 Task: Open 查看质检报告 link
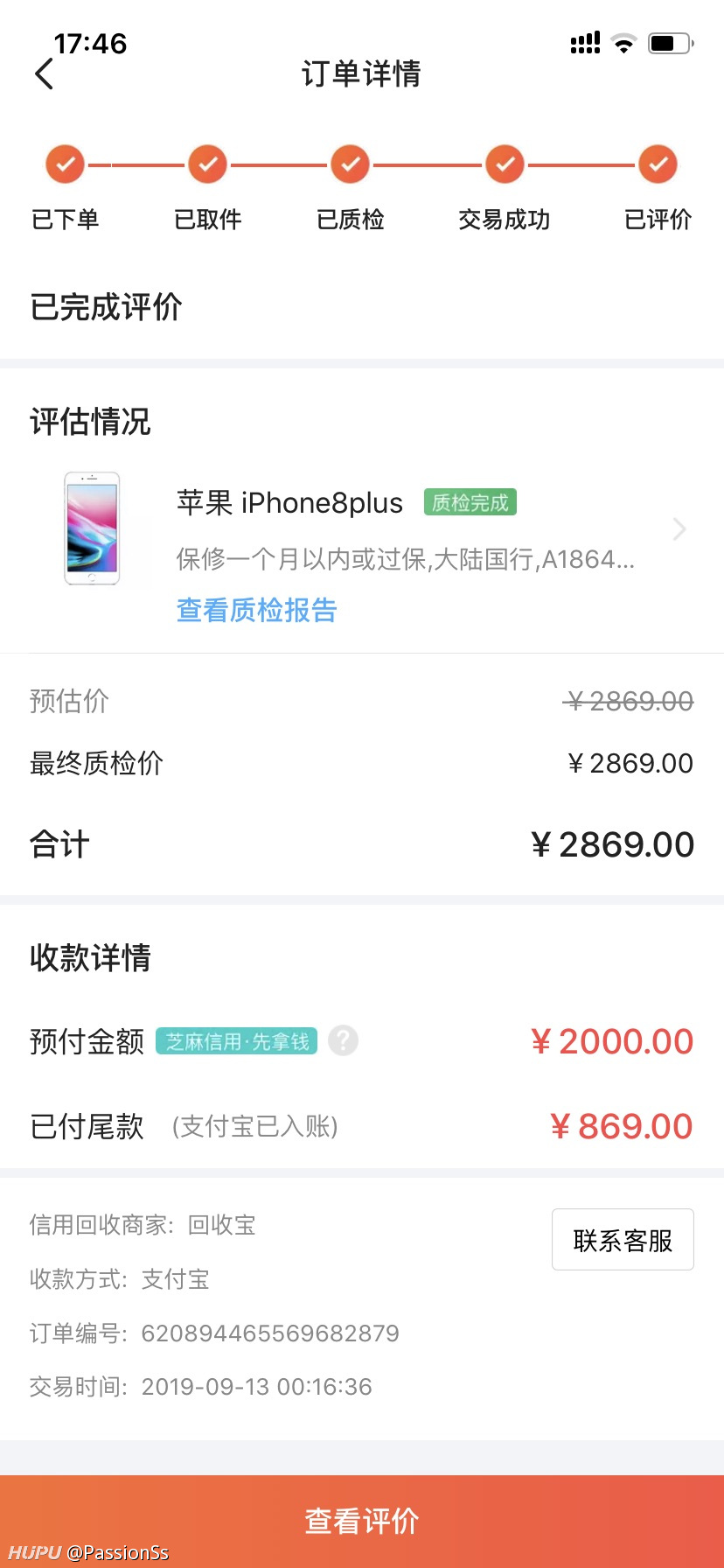pyautogui.click(x=256, y=610)
